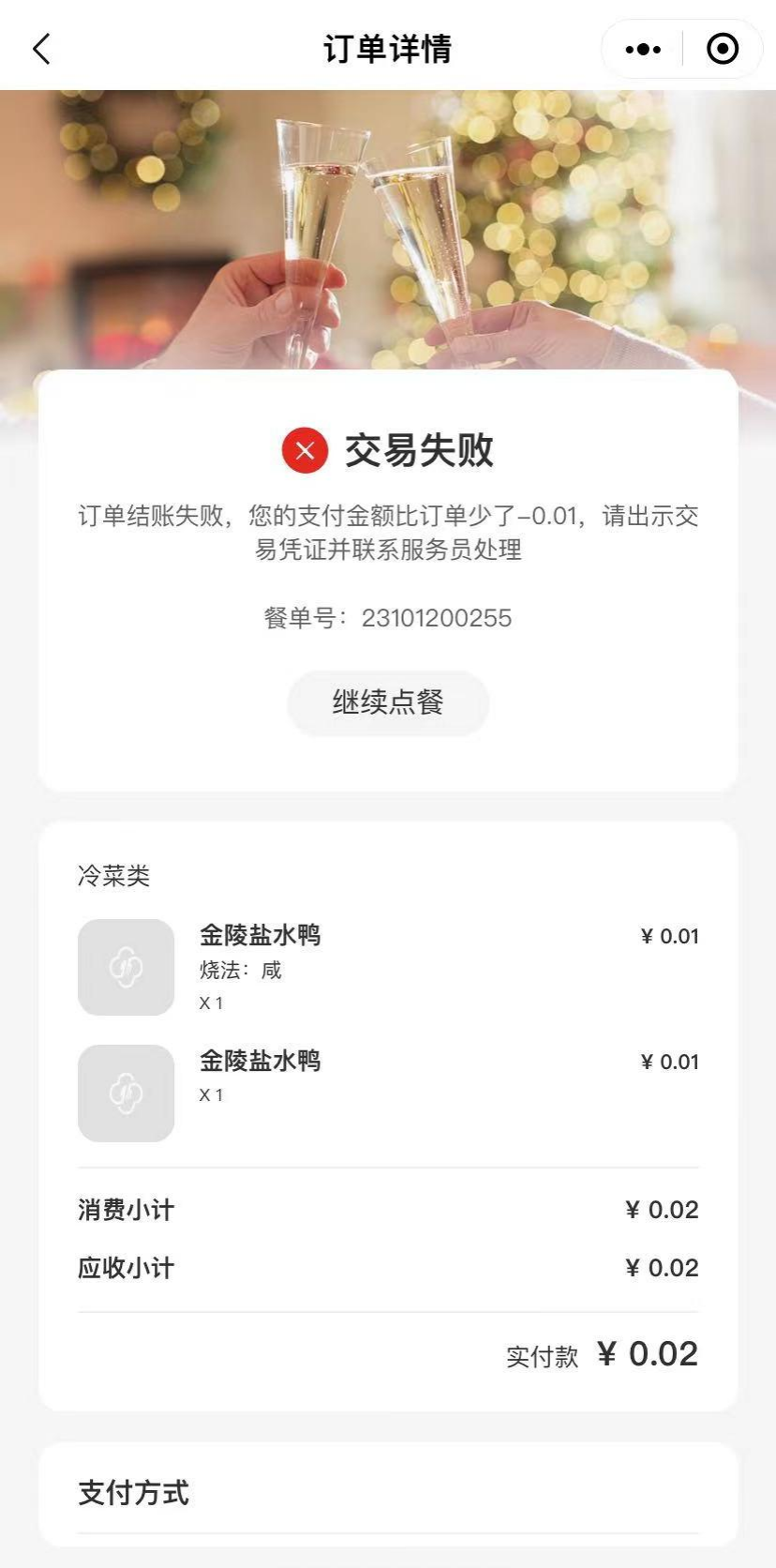776x1568 pixels.
Task: Close the mini program with the circle button
Action: click(722, 49)
